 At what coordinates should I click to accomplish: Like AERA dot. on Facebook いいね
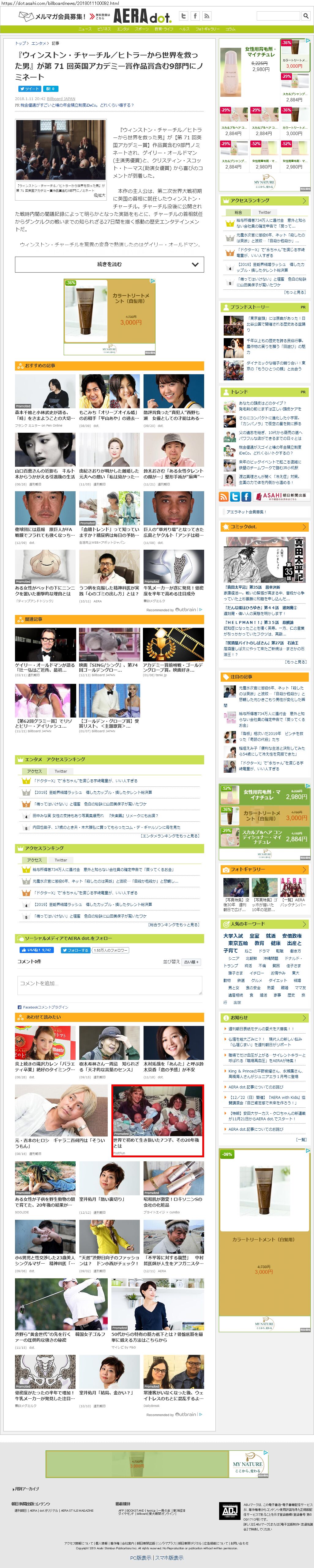(x=36, y=950)
